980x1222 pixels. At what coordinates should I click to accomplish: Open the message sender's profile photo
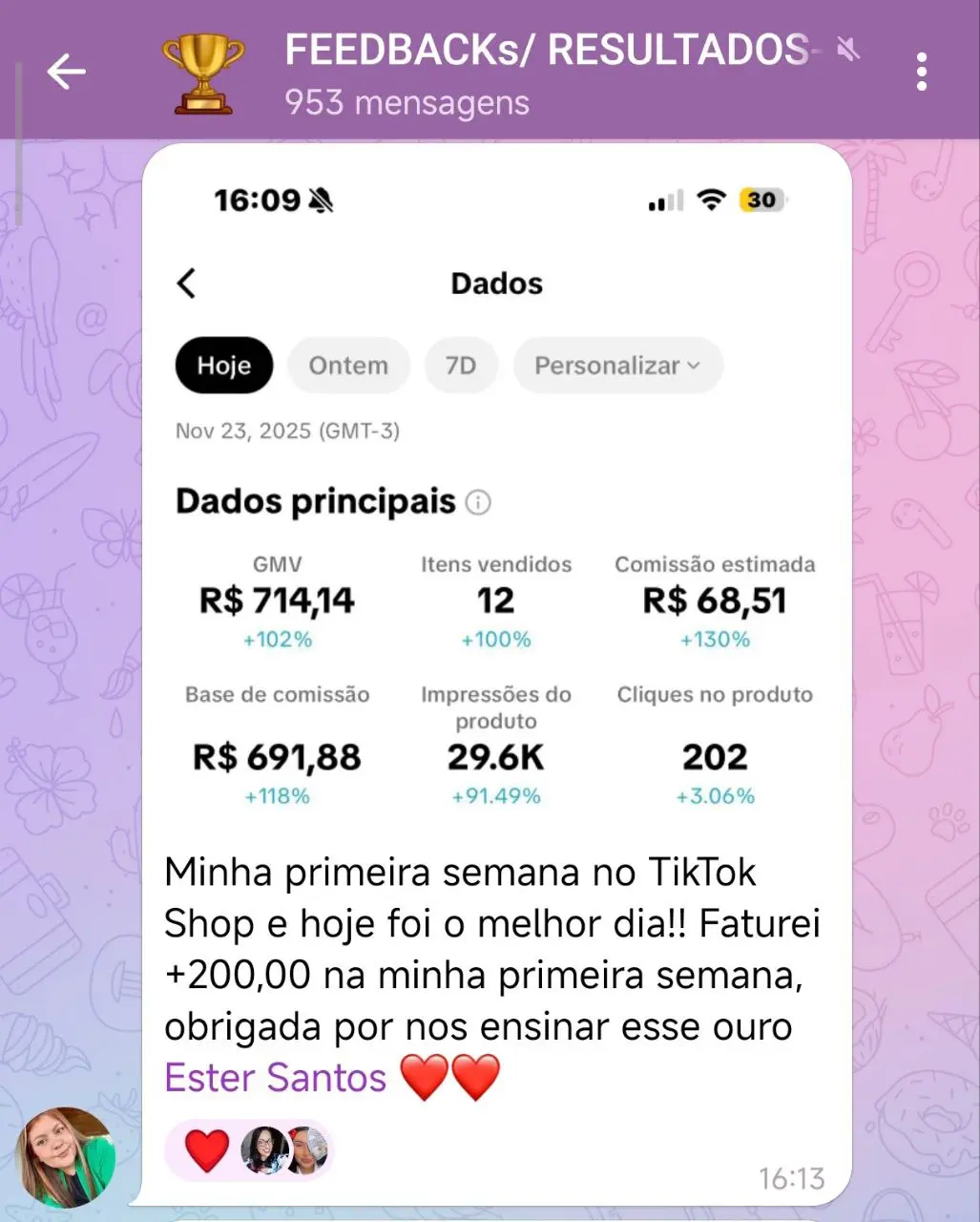tap(65, 1156)
